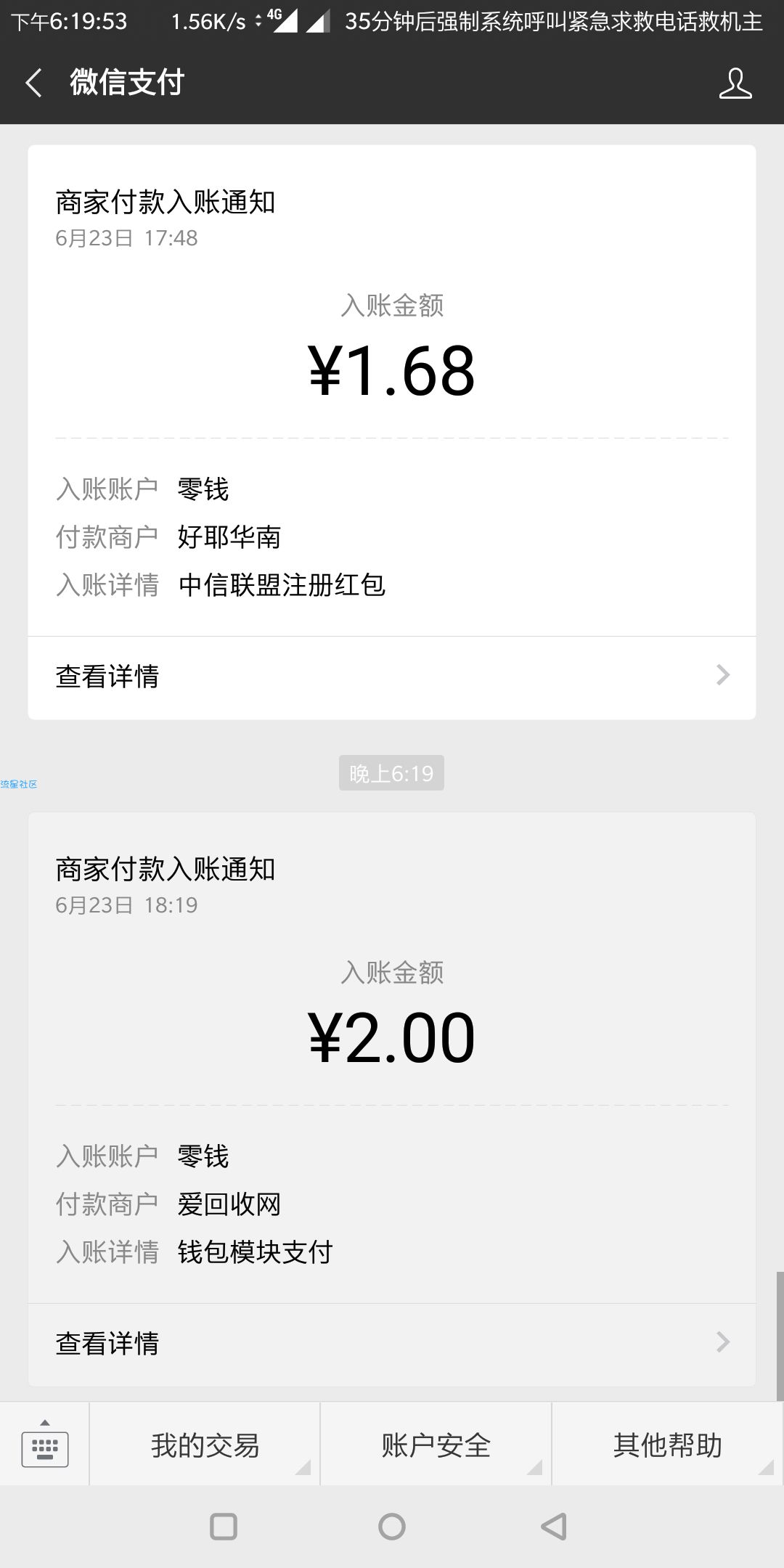
Task: Open the 我的交易 menu
Action: pos(205,1445)
